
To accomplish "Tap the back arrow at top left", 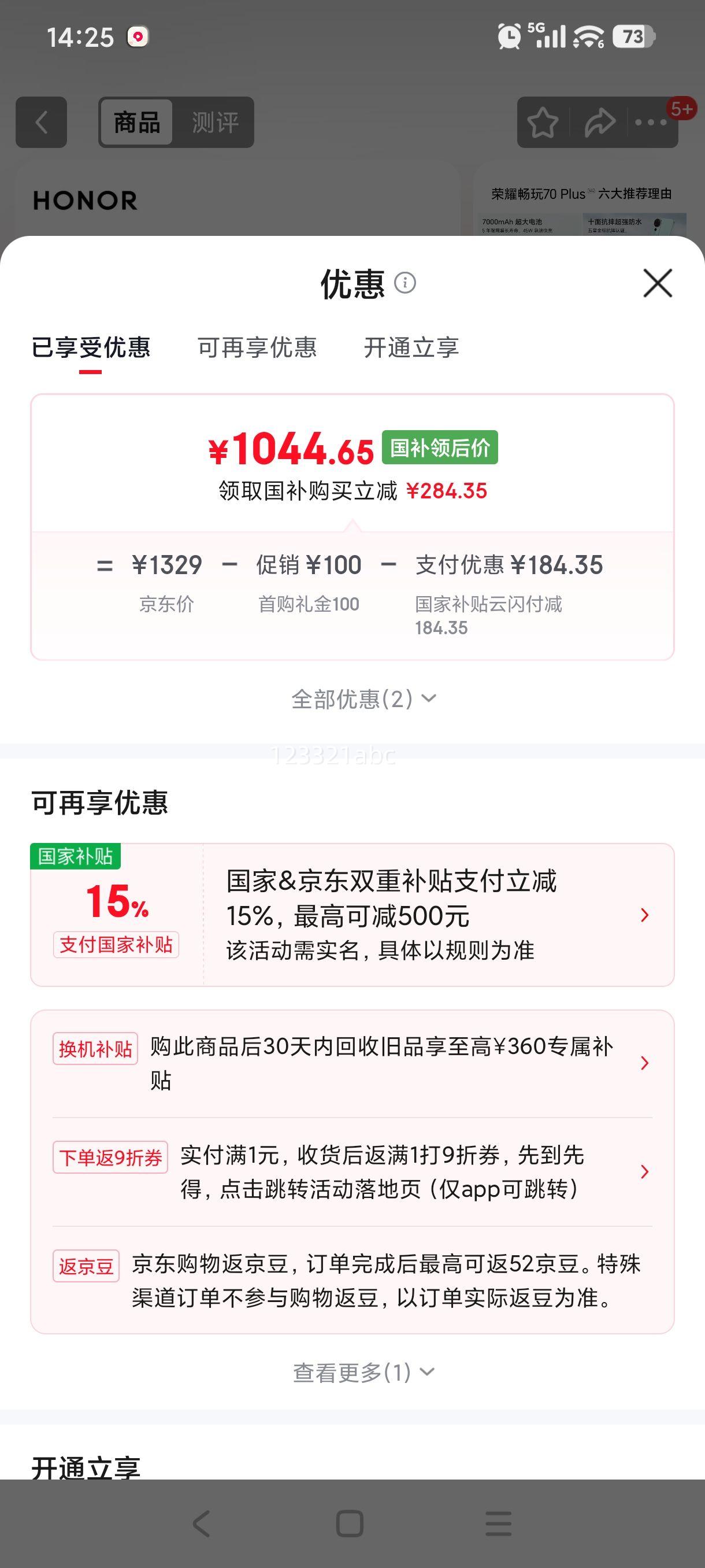I will coord(42,123).
